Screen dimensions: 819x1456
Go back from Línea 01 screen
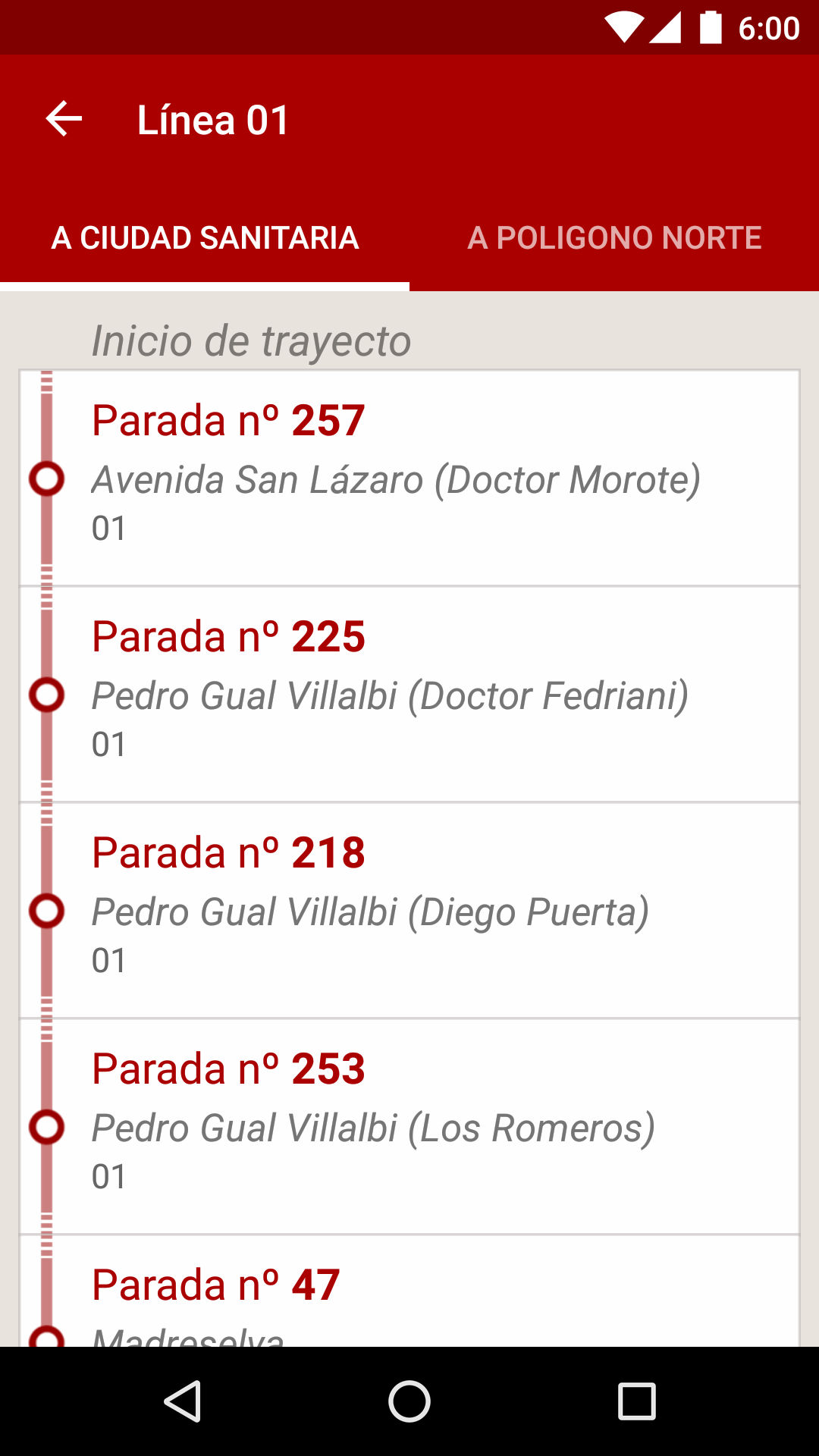coord(64,119)
